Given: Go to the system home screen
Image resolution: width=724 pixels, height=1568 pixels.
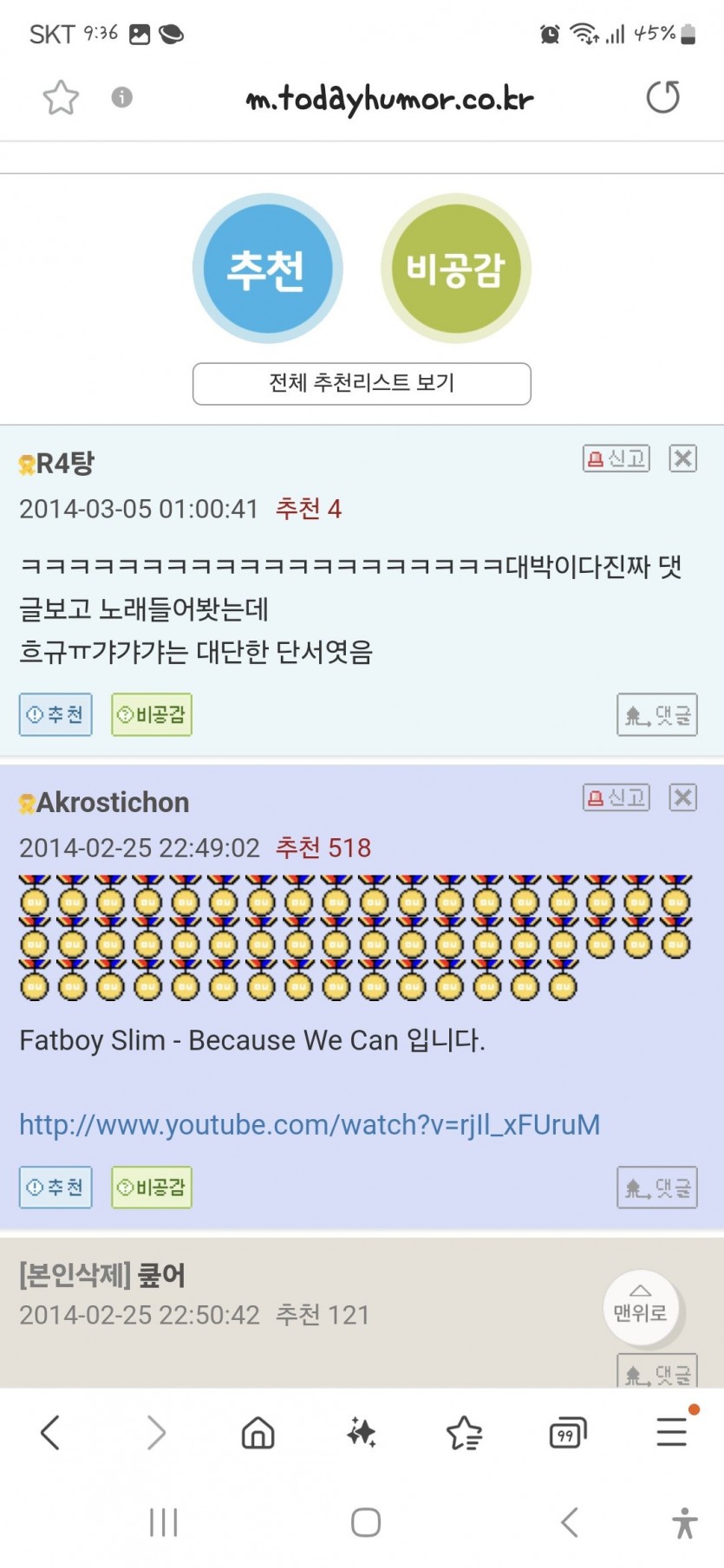Looking at the screenshot, I should point(365,1522).
